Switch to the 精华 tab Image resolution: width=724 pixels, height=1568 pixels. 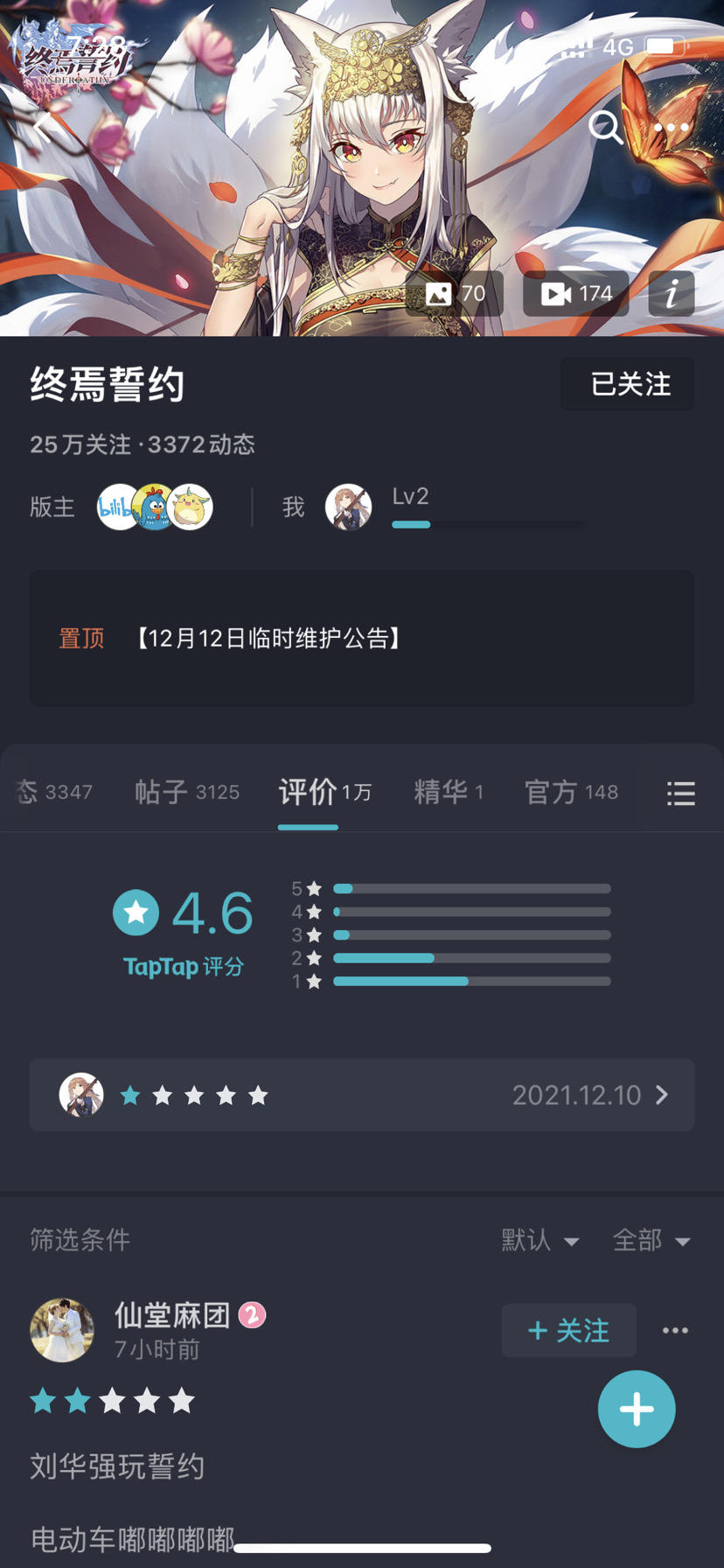[448, 792]
